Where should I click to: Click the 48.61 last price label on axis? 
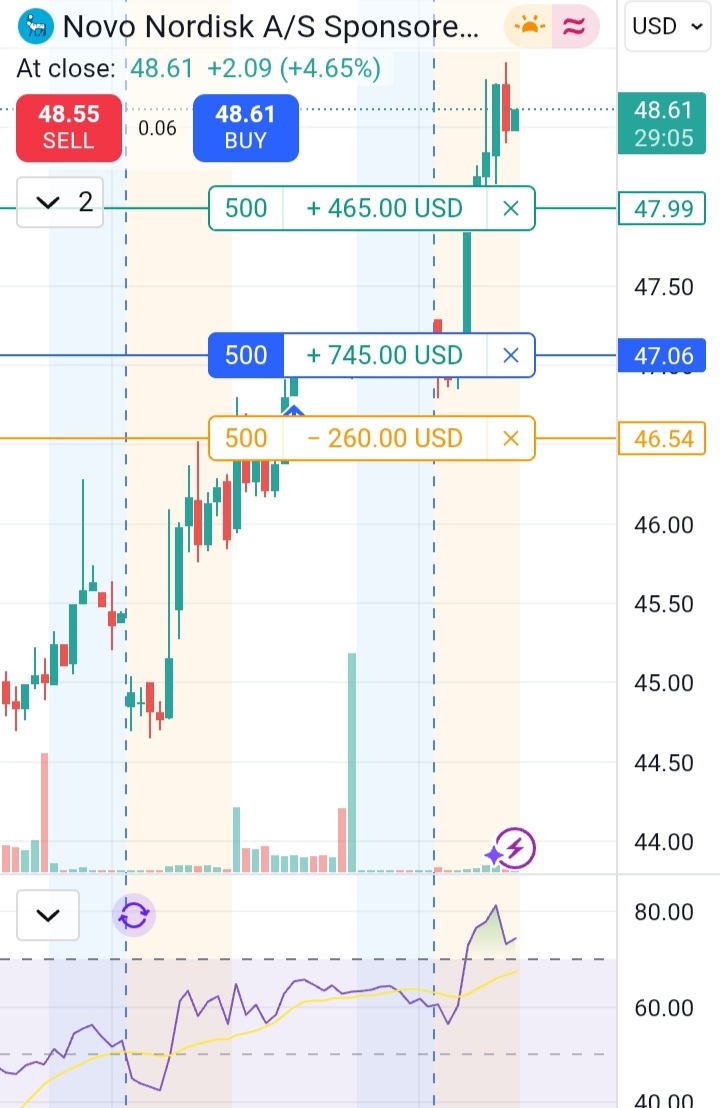point(662,124)
